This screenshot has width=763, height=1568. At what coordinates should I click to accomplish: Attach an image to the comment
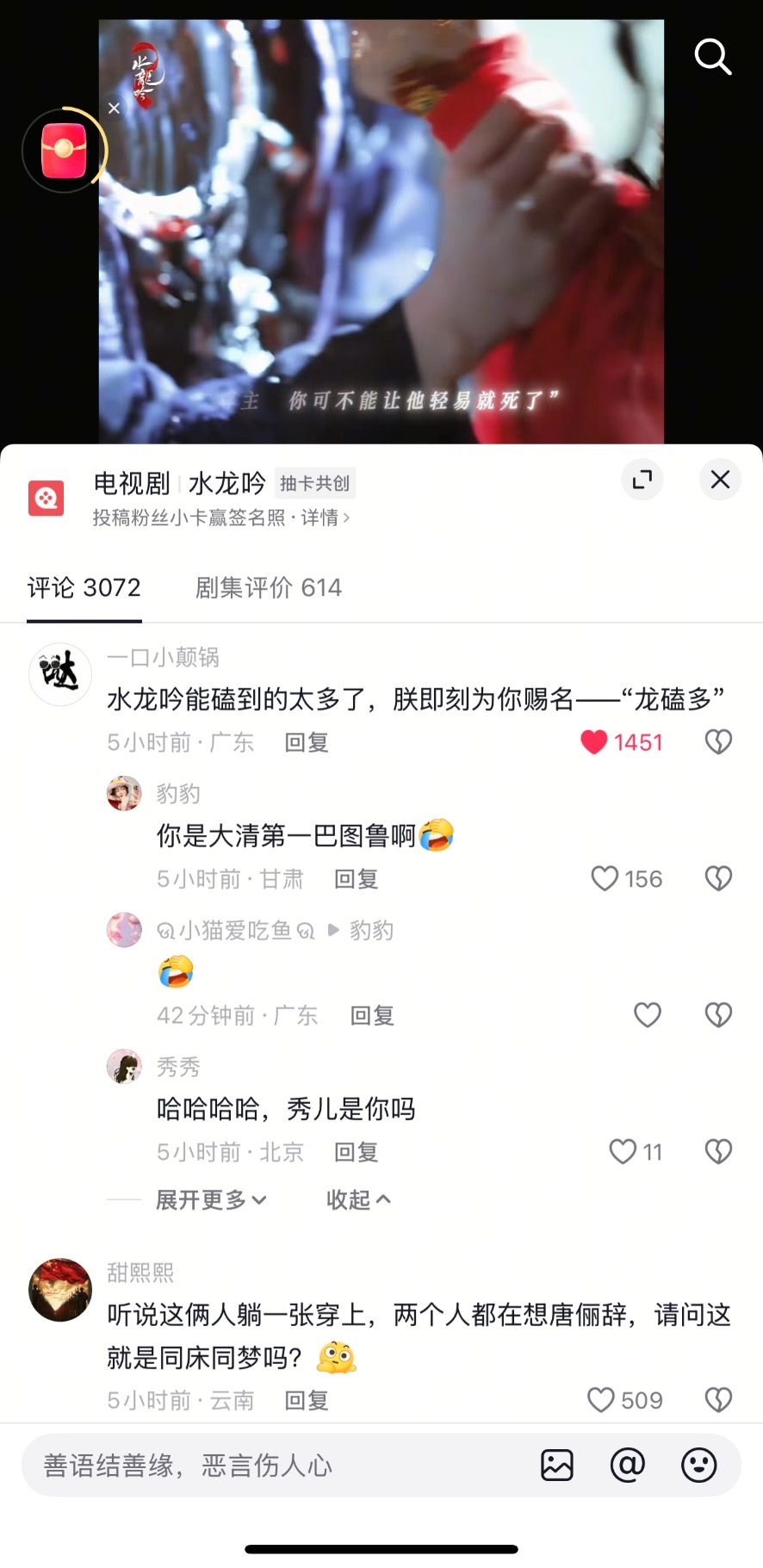557,1465
